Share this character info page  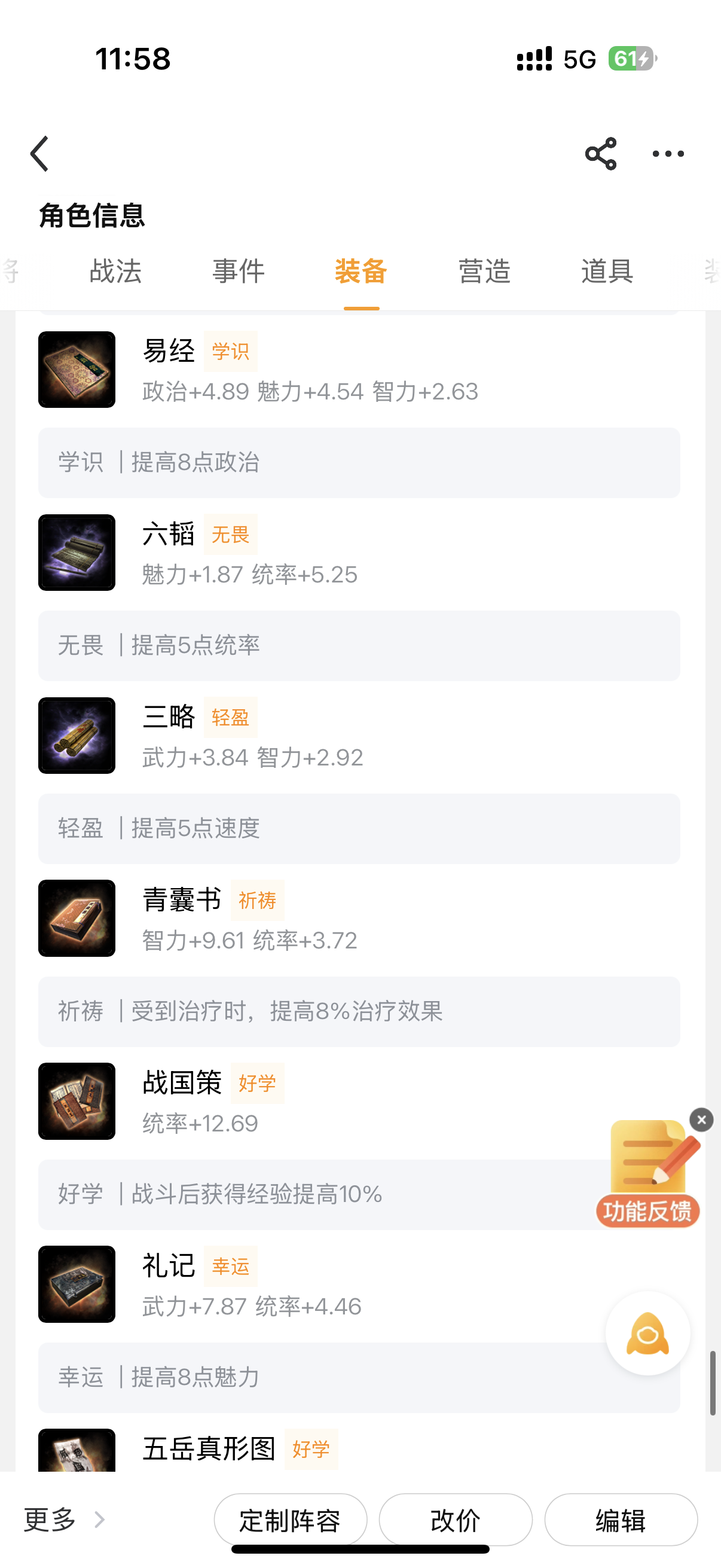[600, 153]
